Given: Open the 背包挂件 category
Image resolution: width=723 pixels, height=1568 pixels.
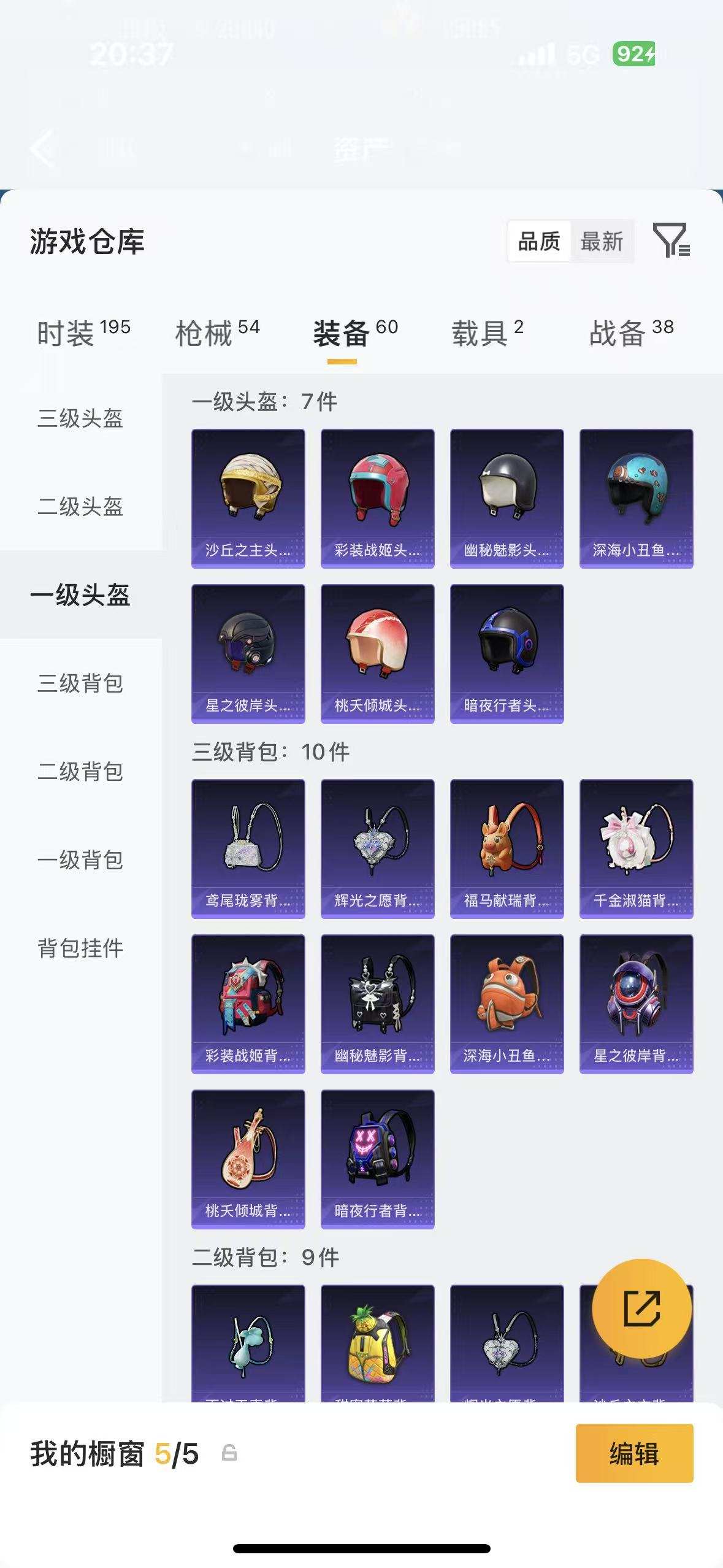Looking at the screenshot, I should point(80,948).
